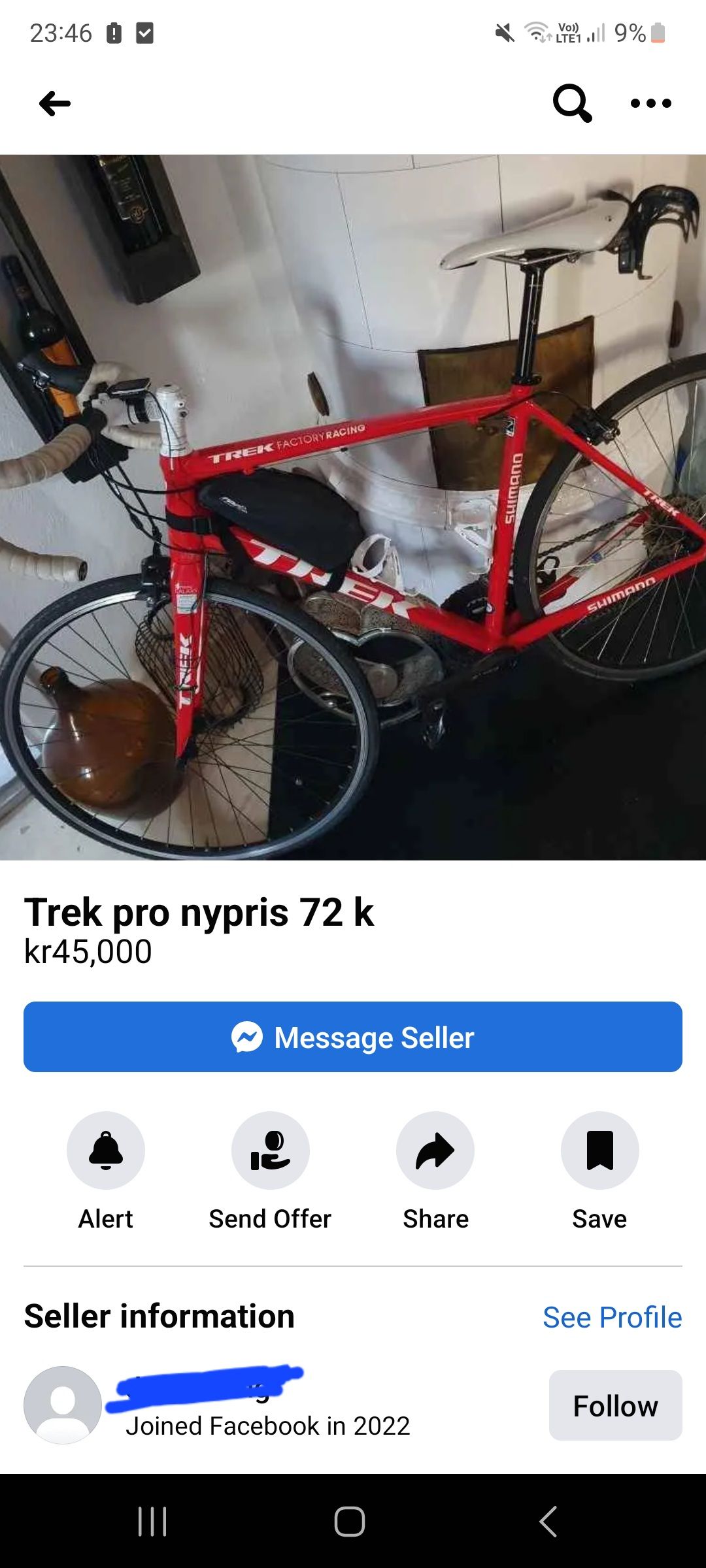
Task: Open the seller's profile picture
Action: [63, 1405]
